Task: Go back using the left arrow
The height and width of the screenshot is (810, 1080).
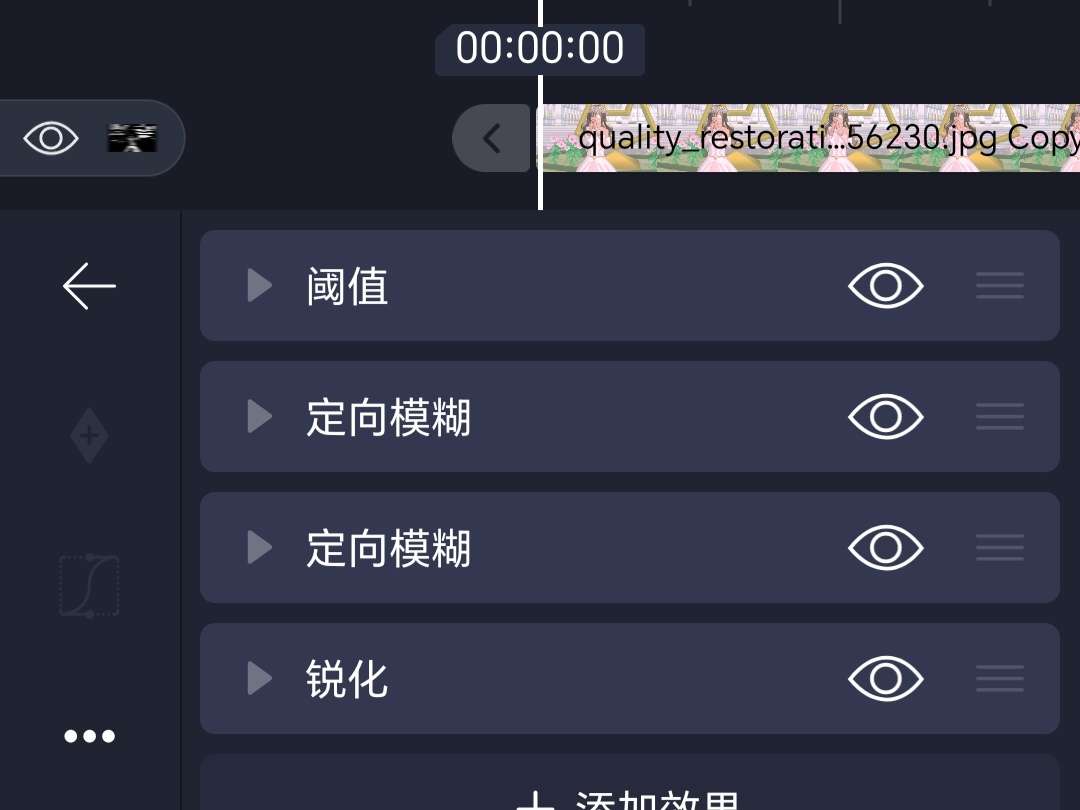Action: click(x=89, y=286)
